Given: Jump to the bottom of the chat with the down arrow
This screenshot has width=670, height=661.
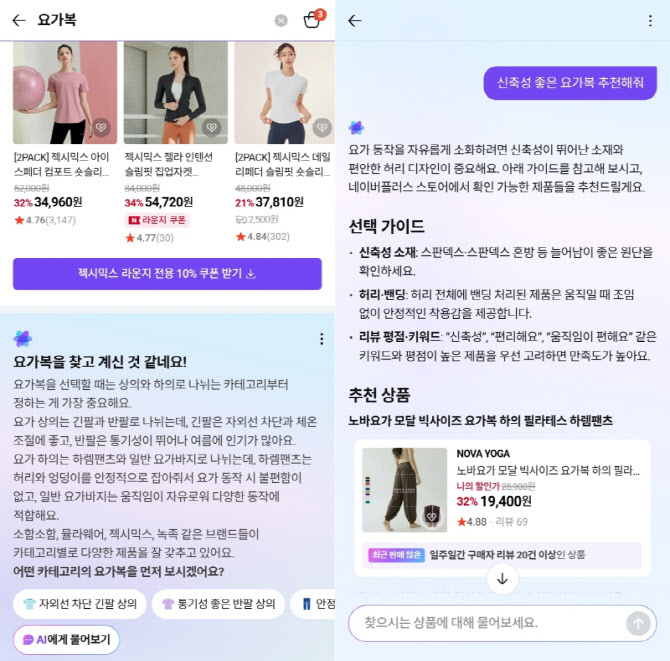Looking at the screenshot, I should pyautogui.click(x=502, y=578).
